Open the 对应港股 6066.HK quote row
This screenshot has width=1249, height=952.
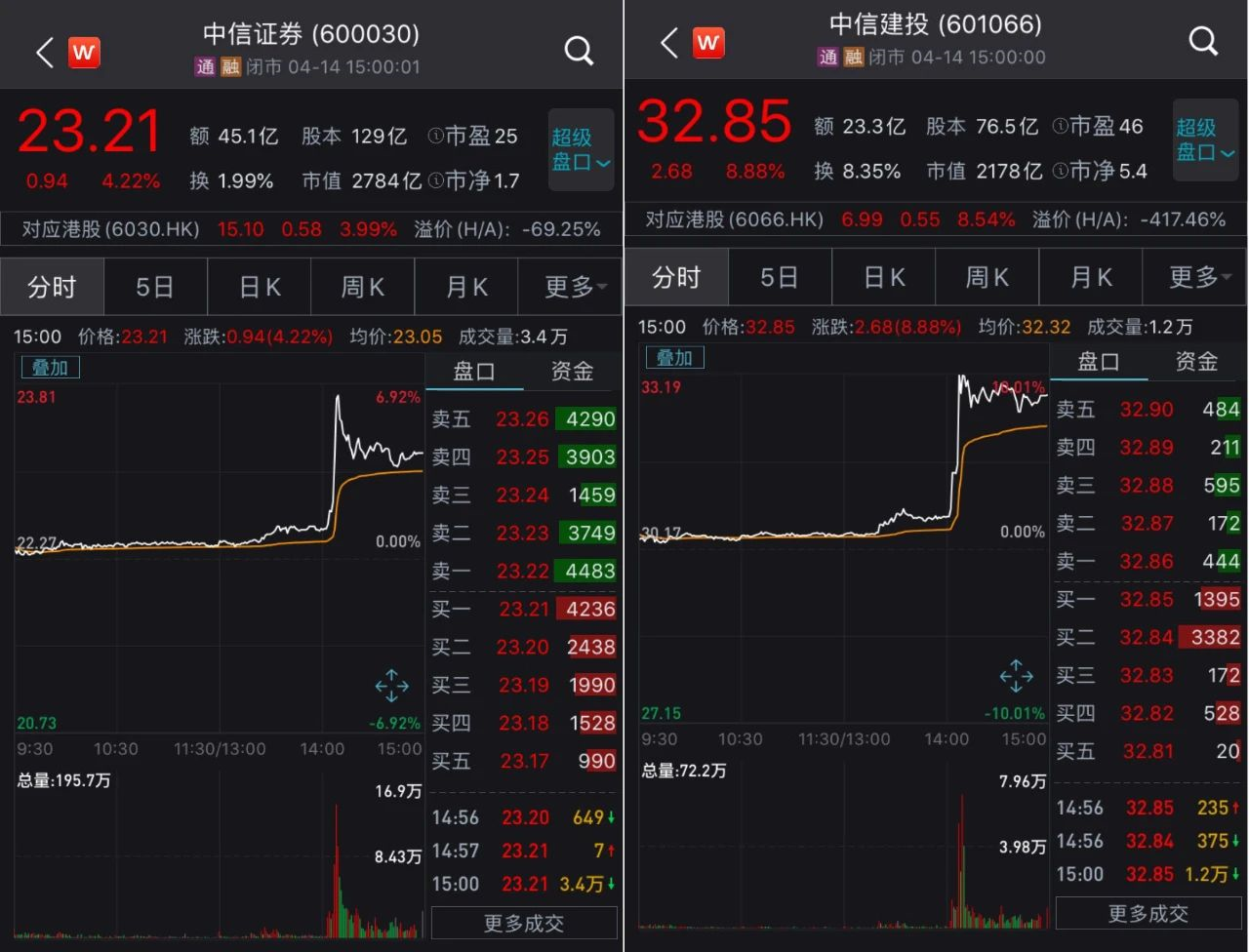935,219
